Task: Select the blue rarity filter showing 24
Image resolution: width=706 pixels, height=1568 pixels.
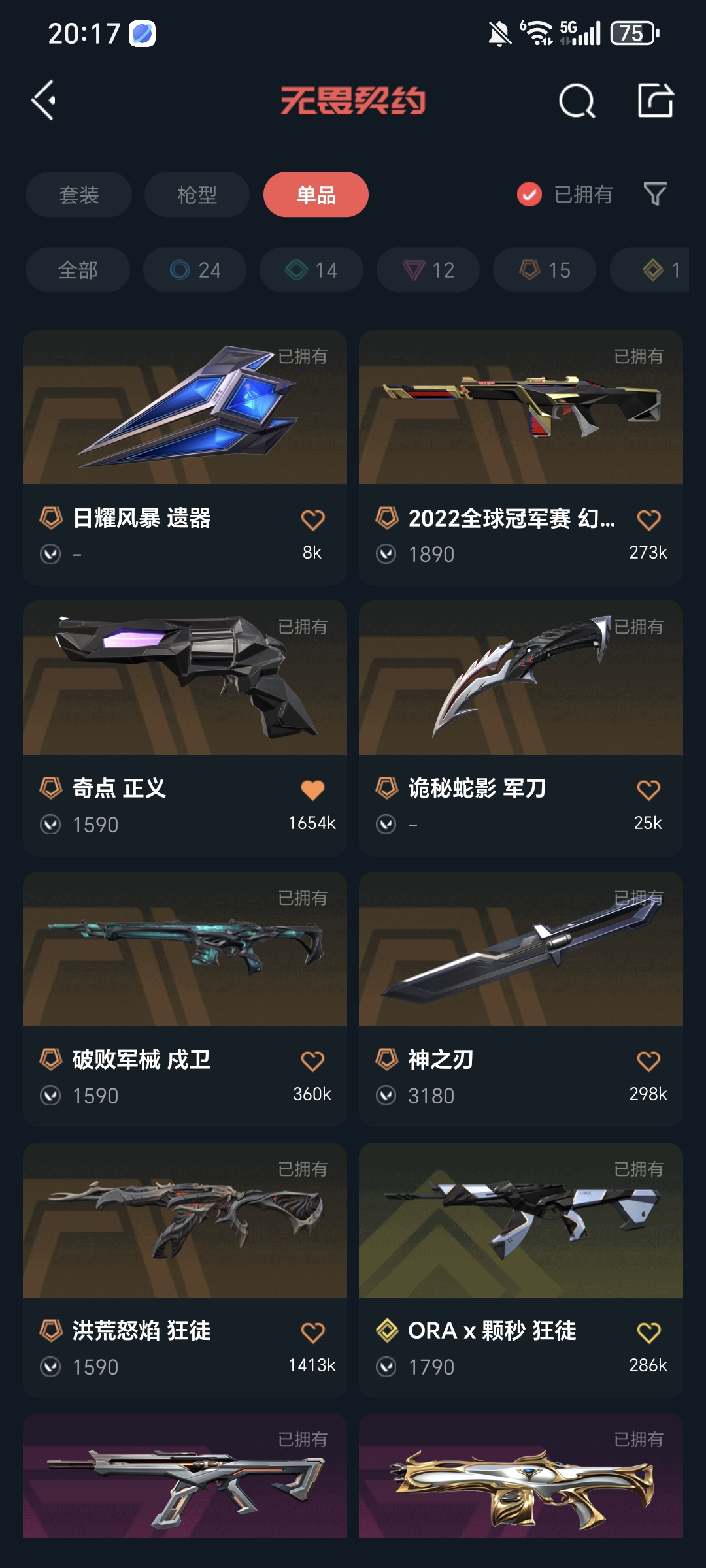Action: pos(194,270)
